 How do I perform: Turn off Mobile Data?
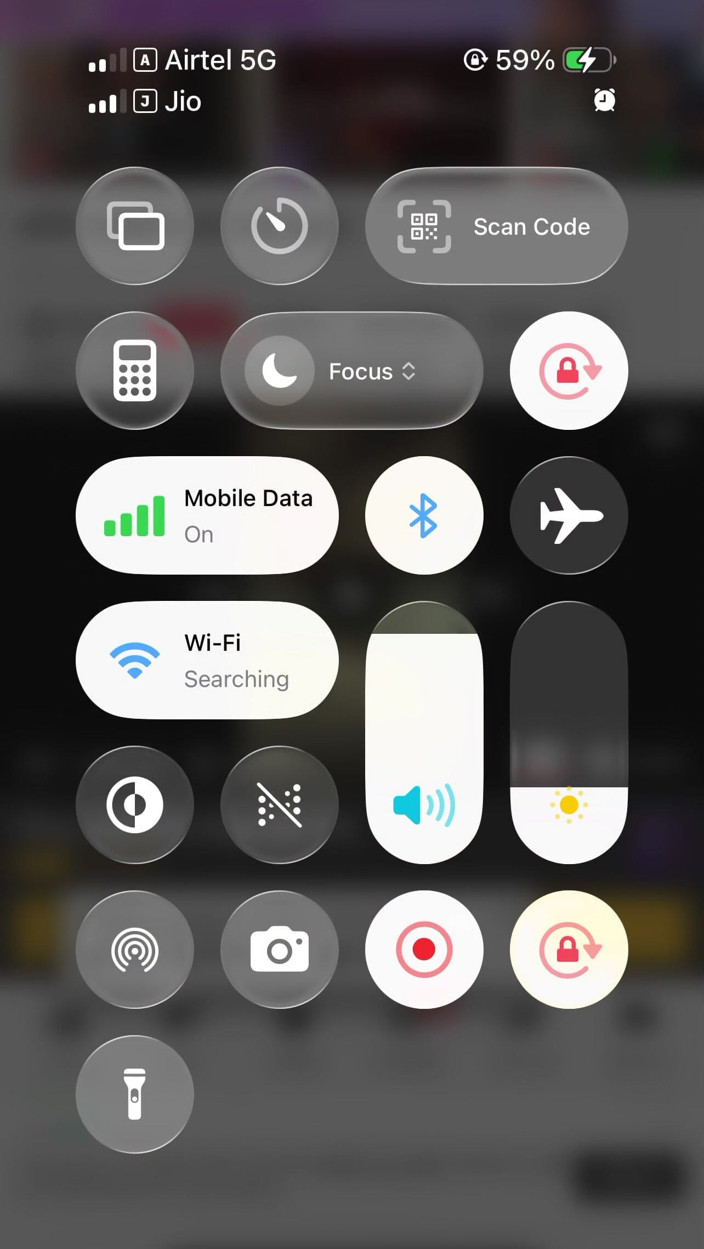tap(207, 516)
